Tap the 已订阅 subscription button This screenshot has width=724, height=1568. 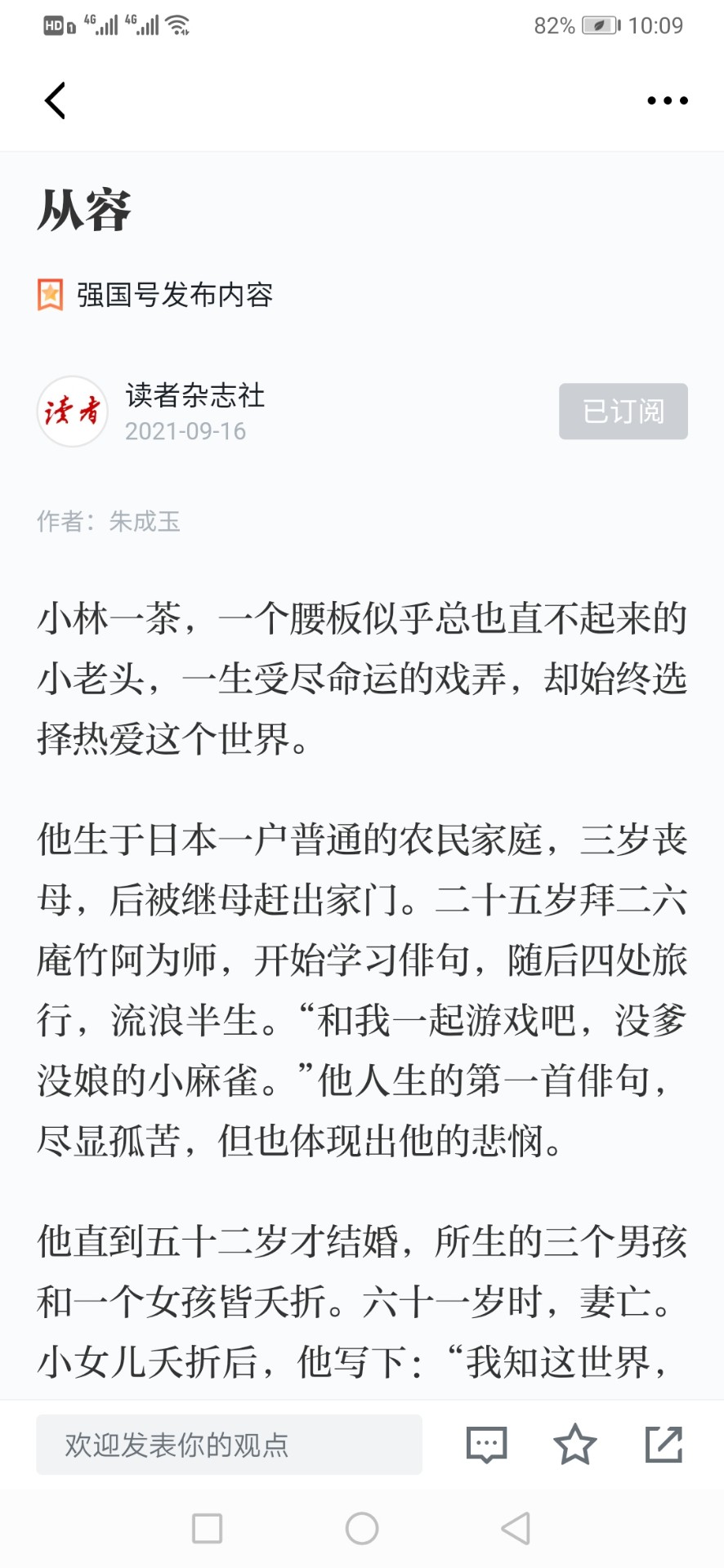pyautogui.click(x=623, y=411)
